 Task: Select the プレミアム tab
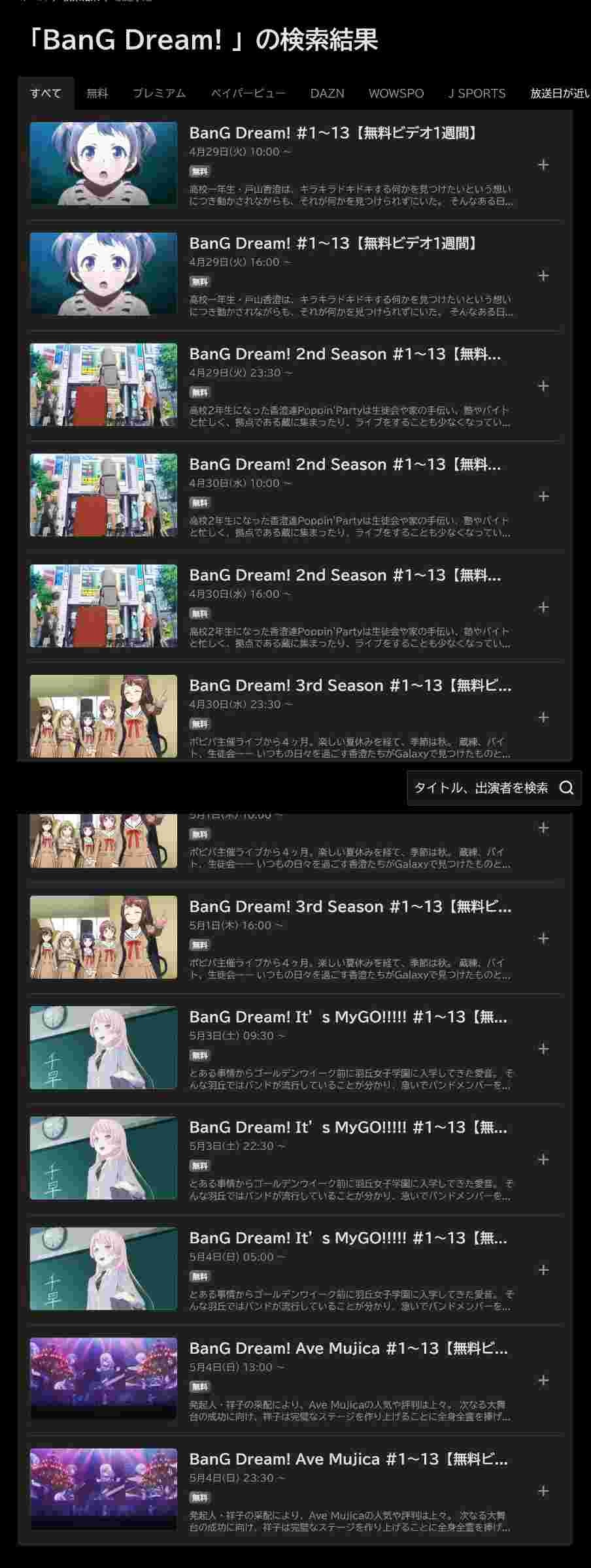tap(159, 93)
